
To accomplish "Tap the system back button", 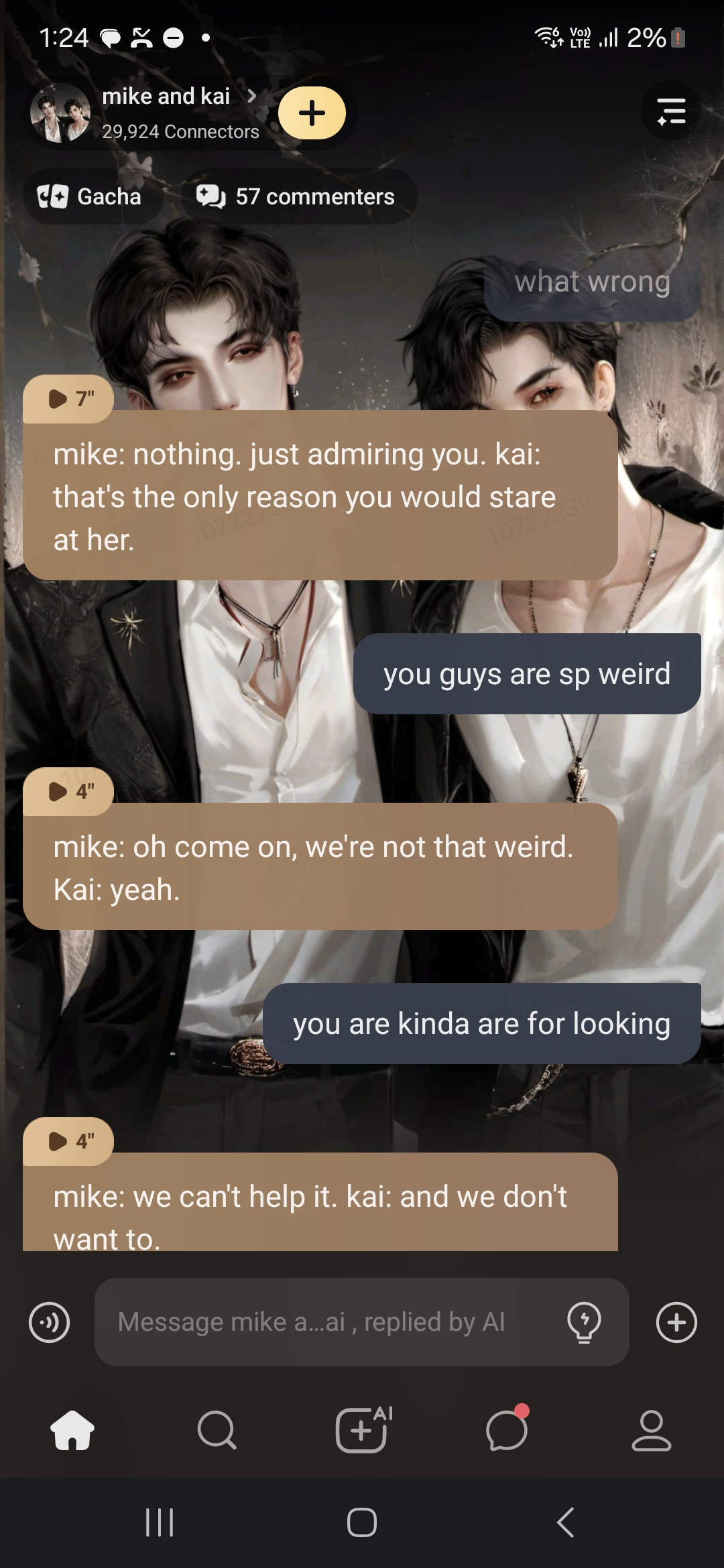I will coord(565,1522).
